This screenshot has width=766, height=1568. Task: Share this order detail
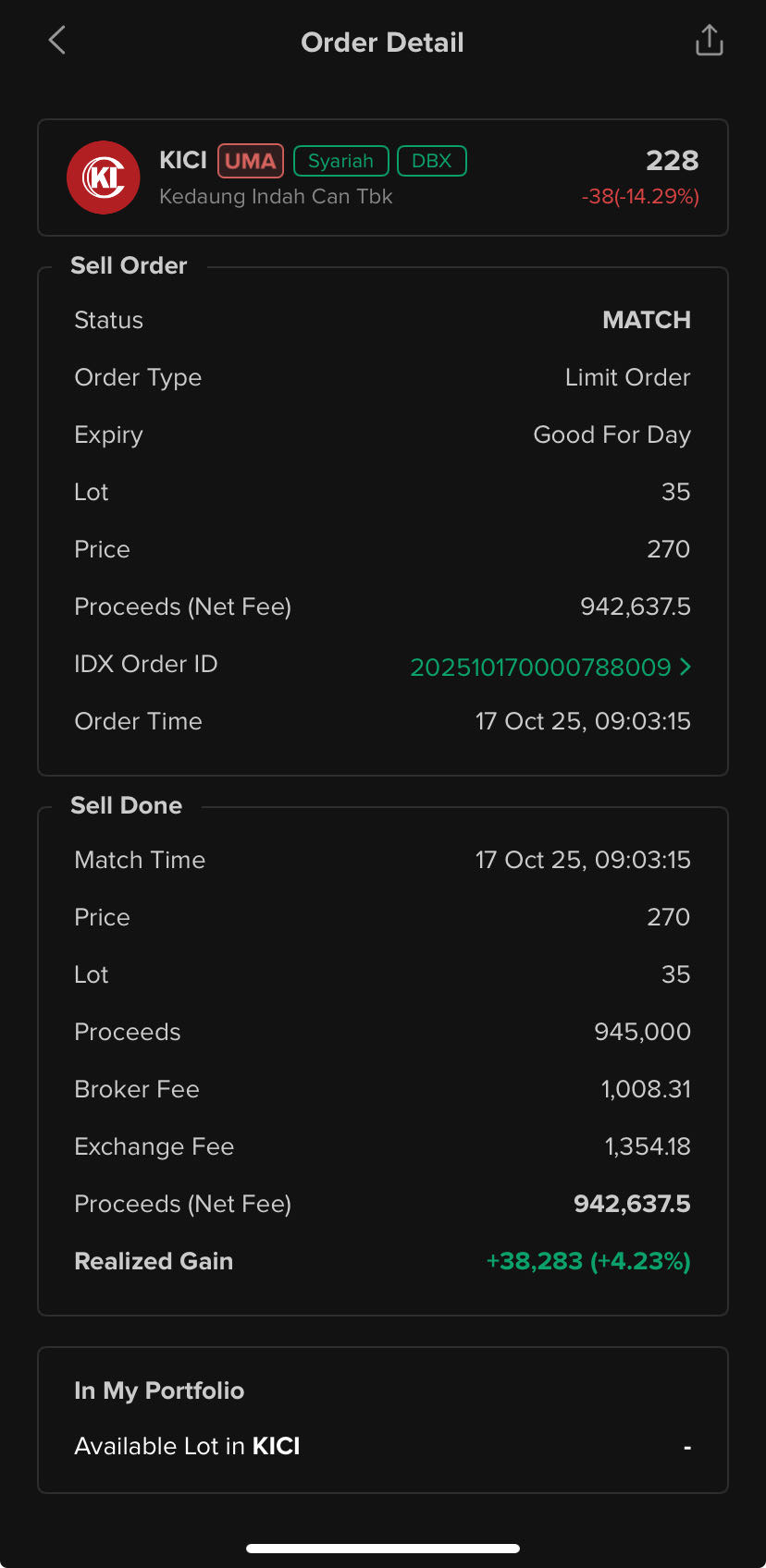point(709,41)
